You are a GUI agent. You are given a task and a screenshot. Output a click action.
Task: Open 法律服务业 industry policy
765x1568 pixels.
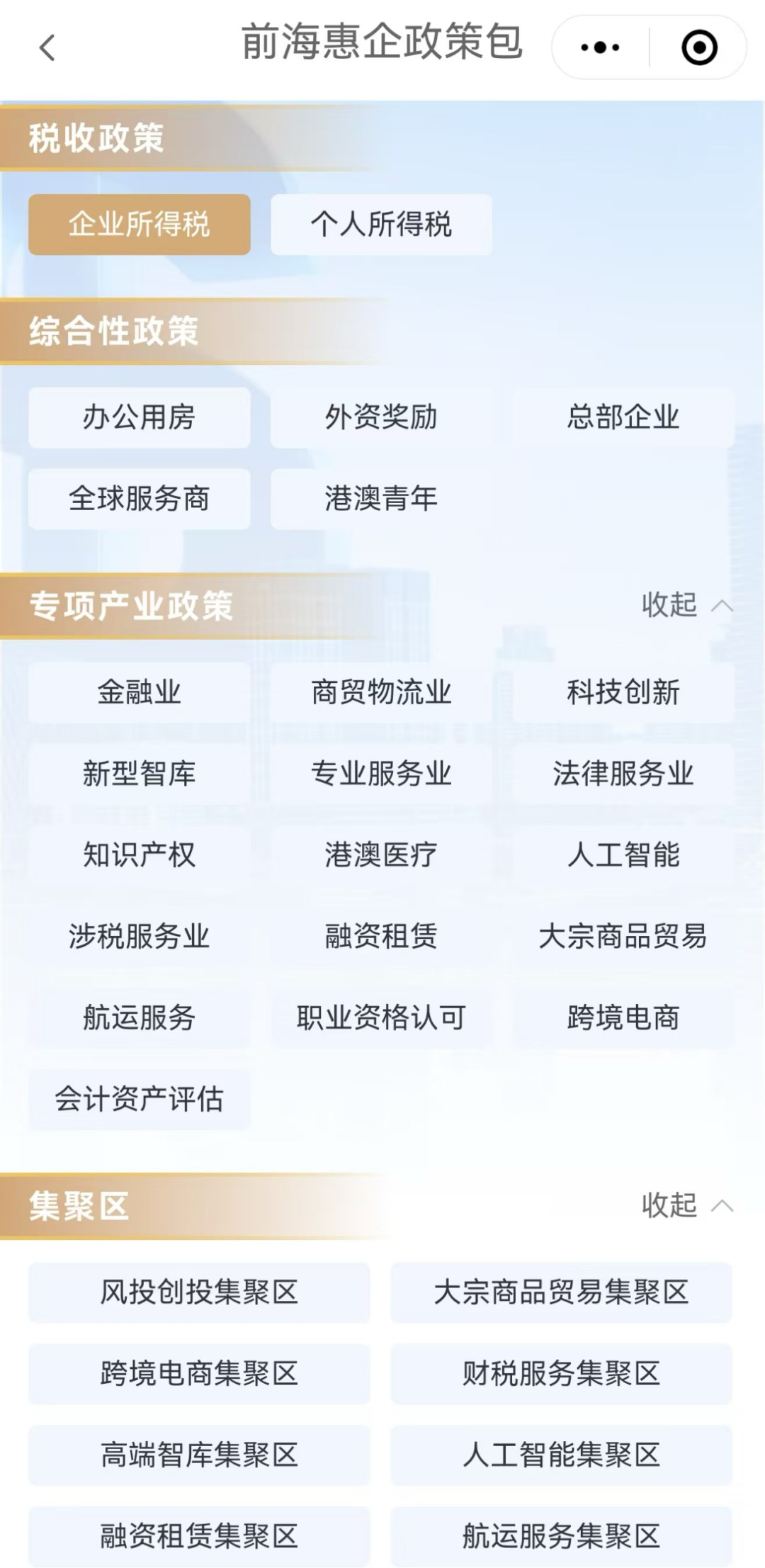point(623,774)
